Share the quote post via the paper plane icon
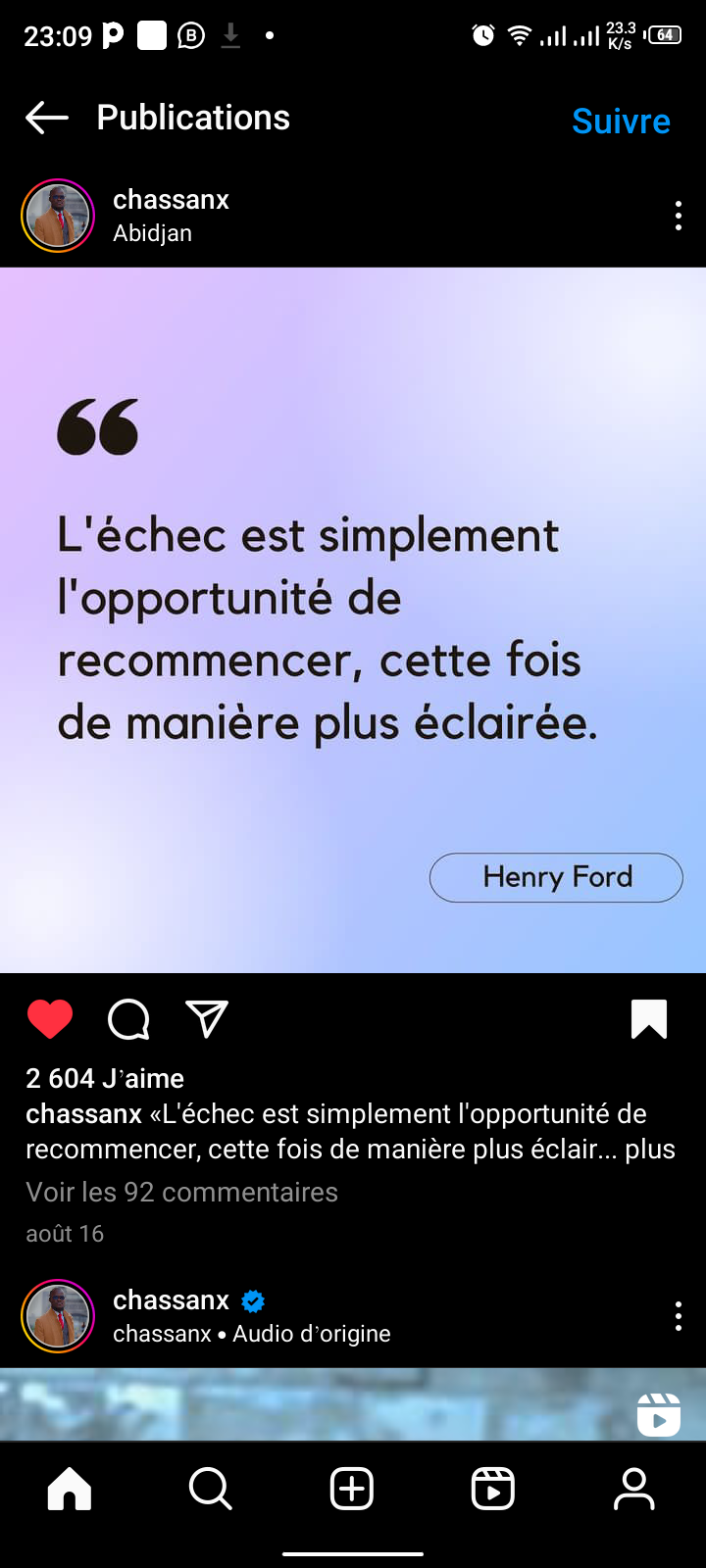The image size is (706, 1568). [207, 1019]
